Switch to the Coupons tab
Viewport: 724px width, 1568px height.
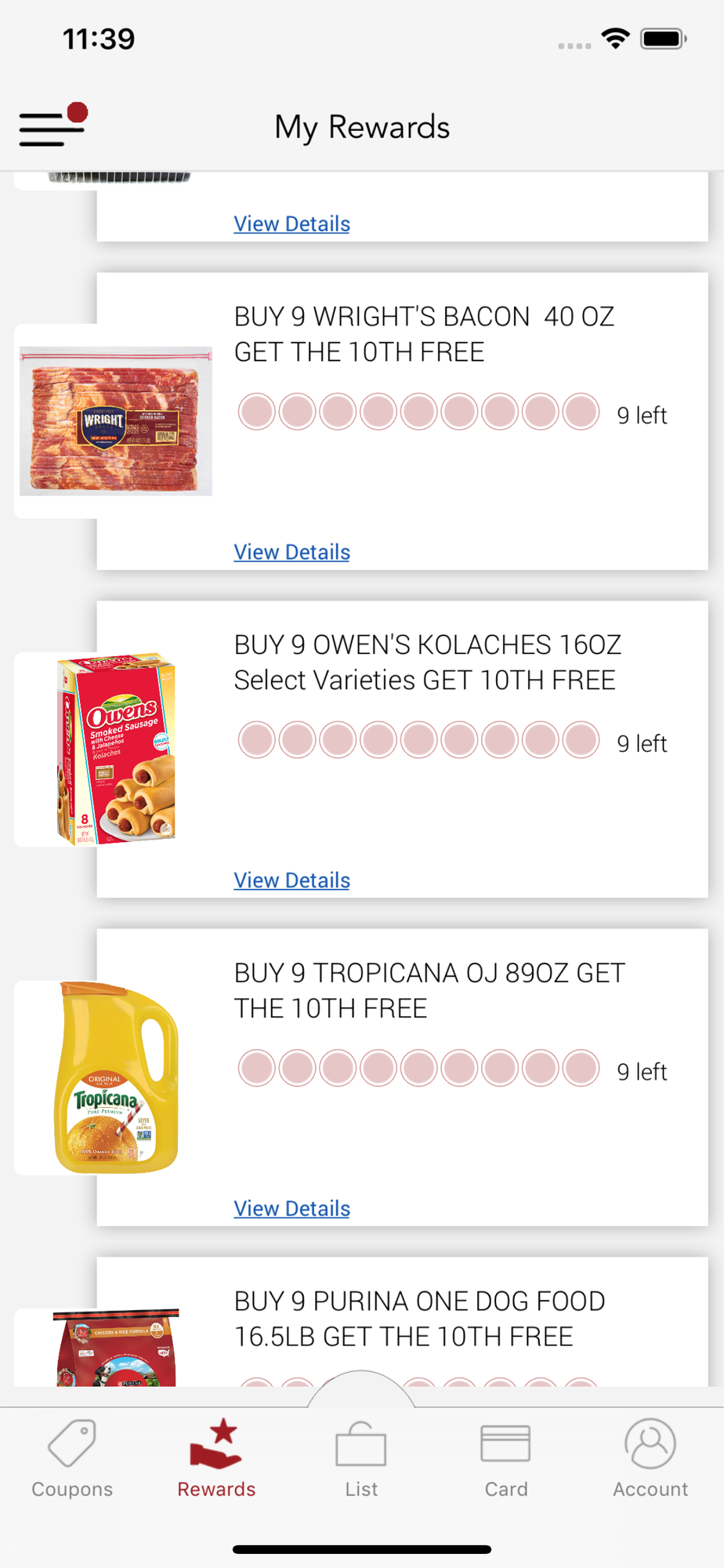72,1458
